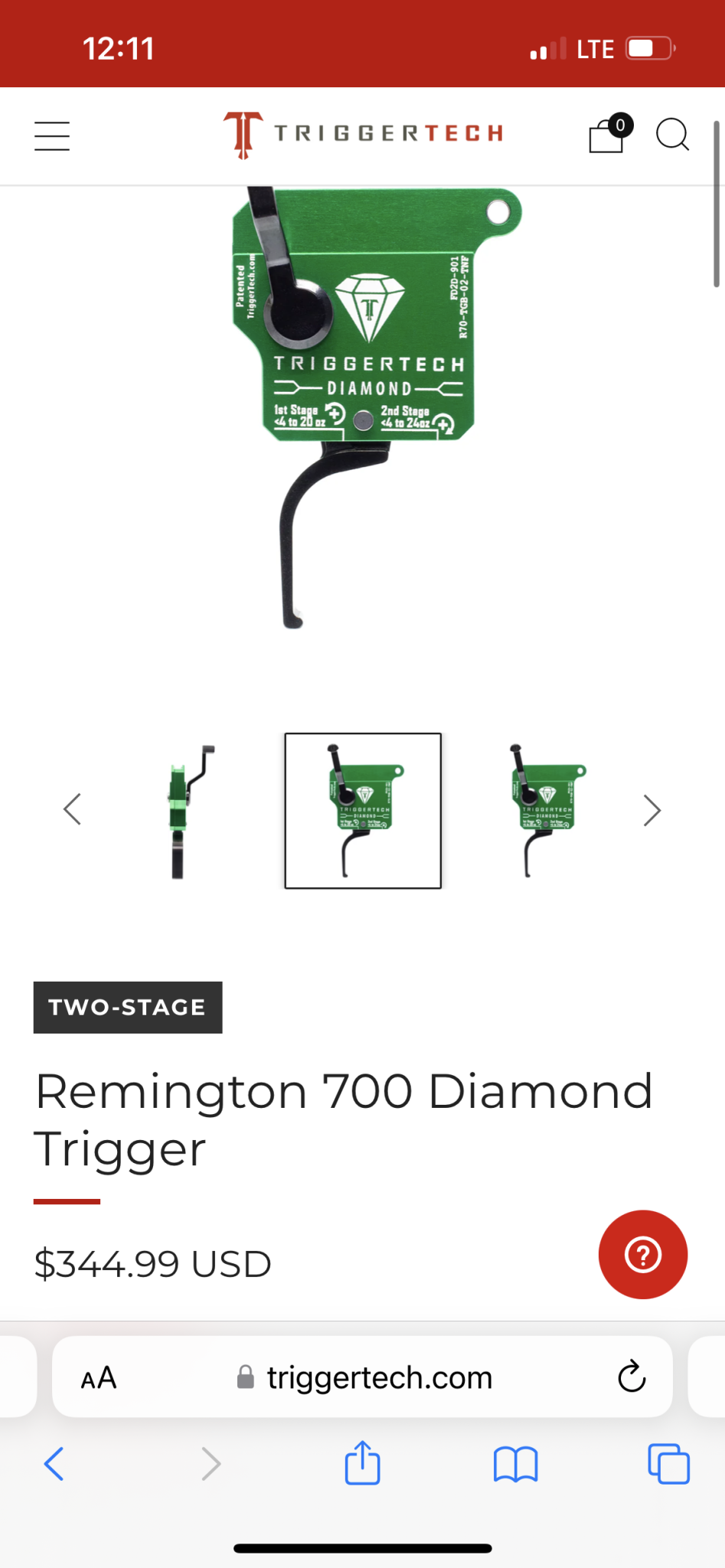Show next product thumbnails

[652, 810]
